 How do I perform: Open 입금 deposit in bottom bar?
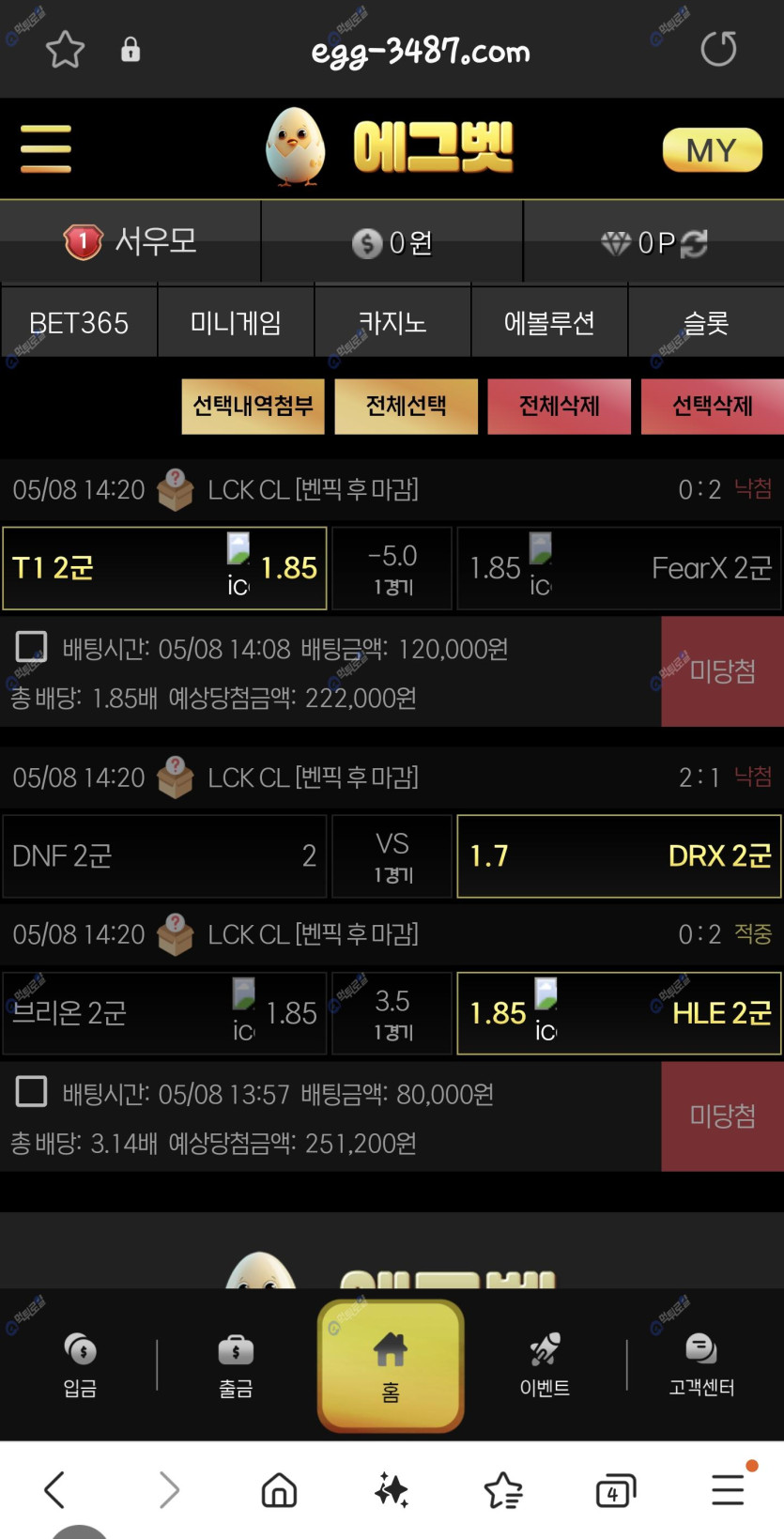pos(80,1364)
